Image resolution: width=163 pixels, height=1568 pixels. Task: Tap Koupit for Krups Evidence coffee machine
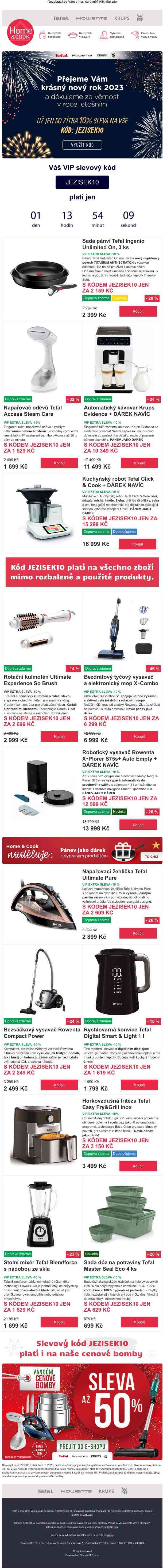coord(139,463)
